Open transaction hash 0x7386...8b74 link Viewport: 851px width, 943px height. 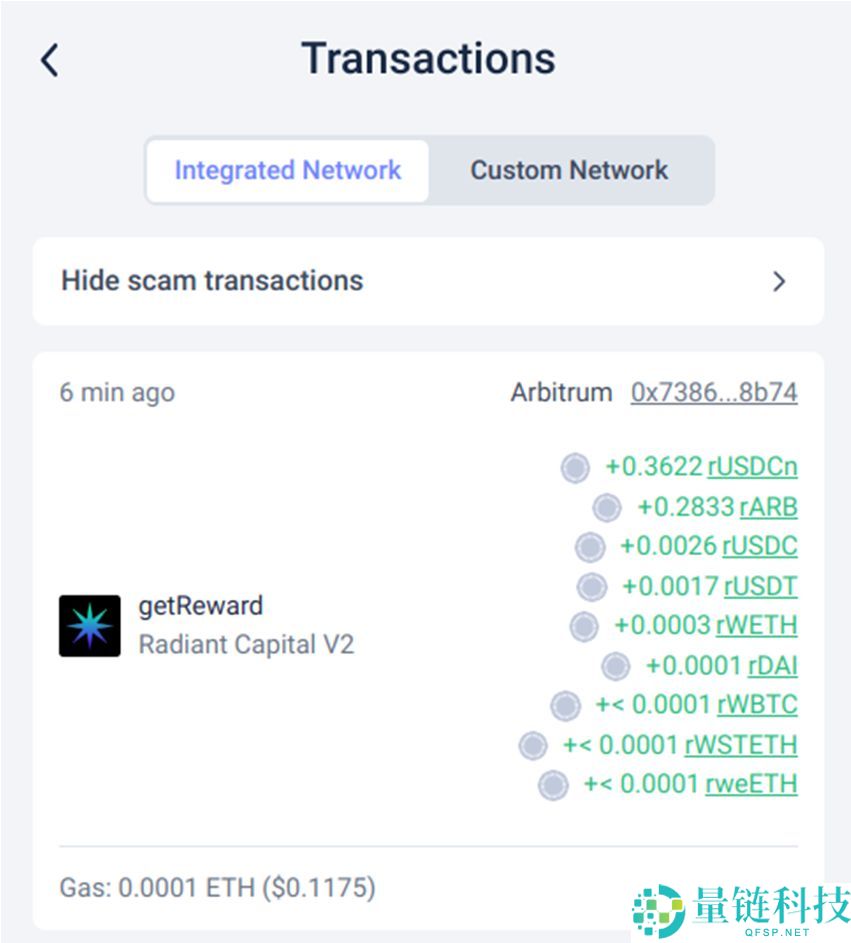[x=713, y=392]
